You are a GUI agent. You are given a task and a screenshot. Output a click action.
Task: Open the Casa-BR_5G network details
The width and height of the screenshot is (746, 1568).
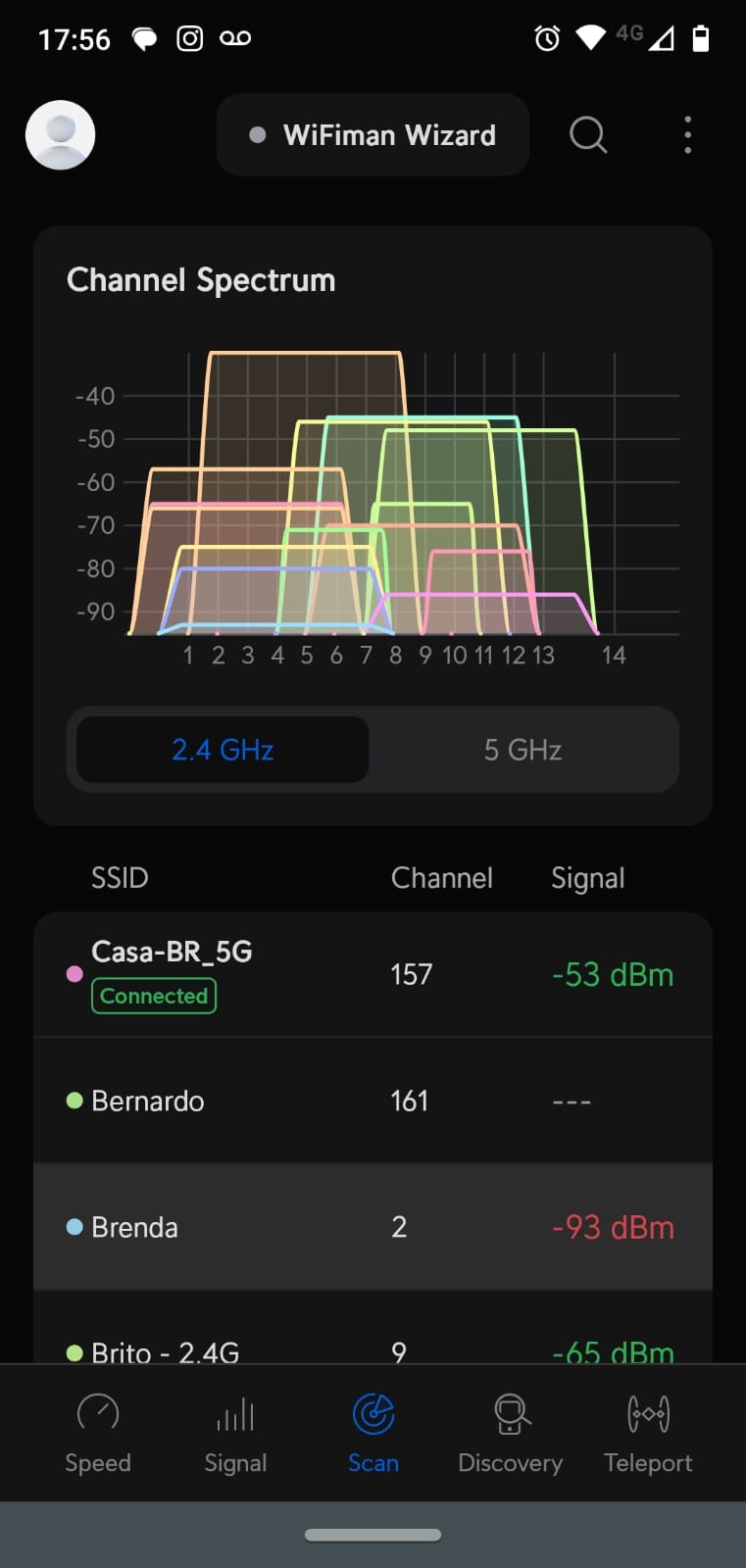coord(373,975)
